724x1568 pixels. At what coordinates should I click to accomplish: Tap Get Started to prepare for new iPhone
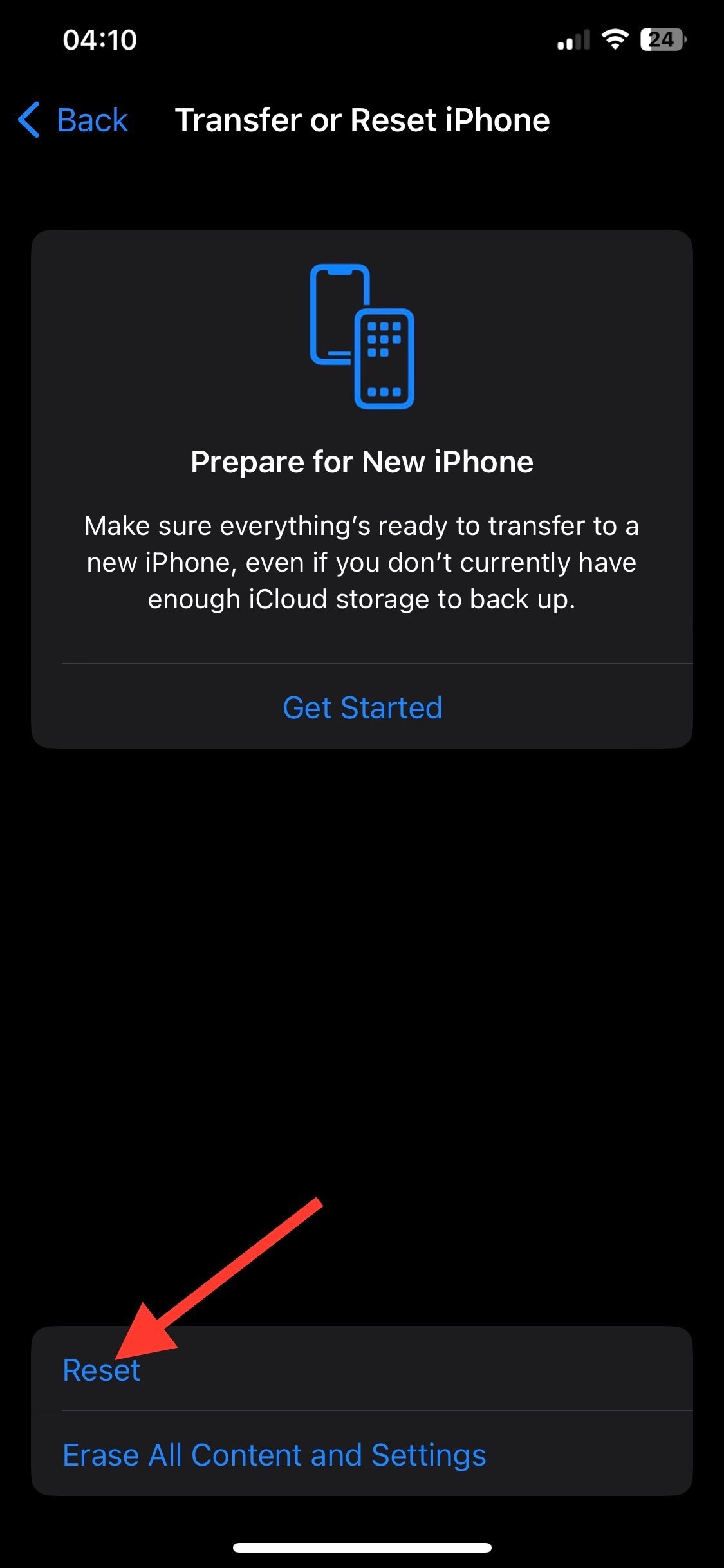tap(362, 707)
